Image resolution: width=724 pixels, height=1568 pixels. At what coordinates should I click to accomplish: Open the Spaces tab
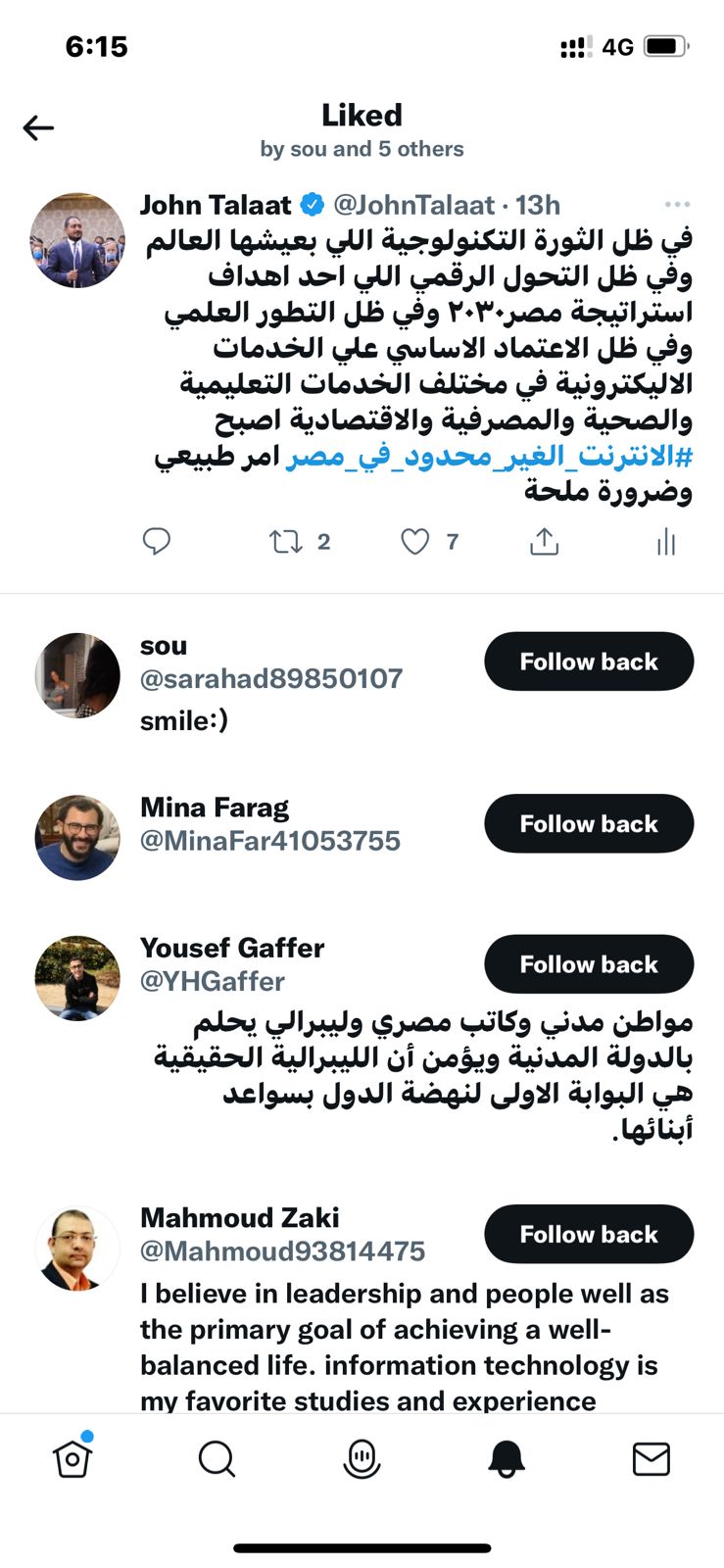362,1459
